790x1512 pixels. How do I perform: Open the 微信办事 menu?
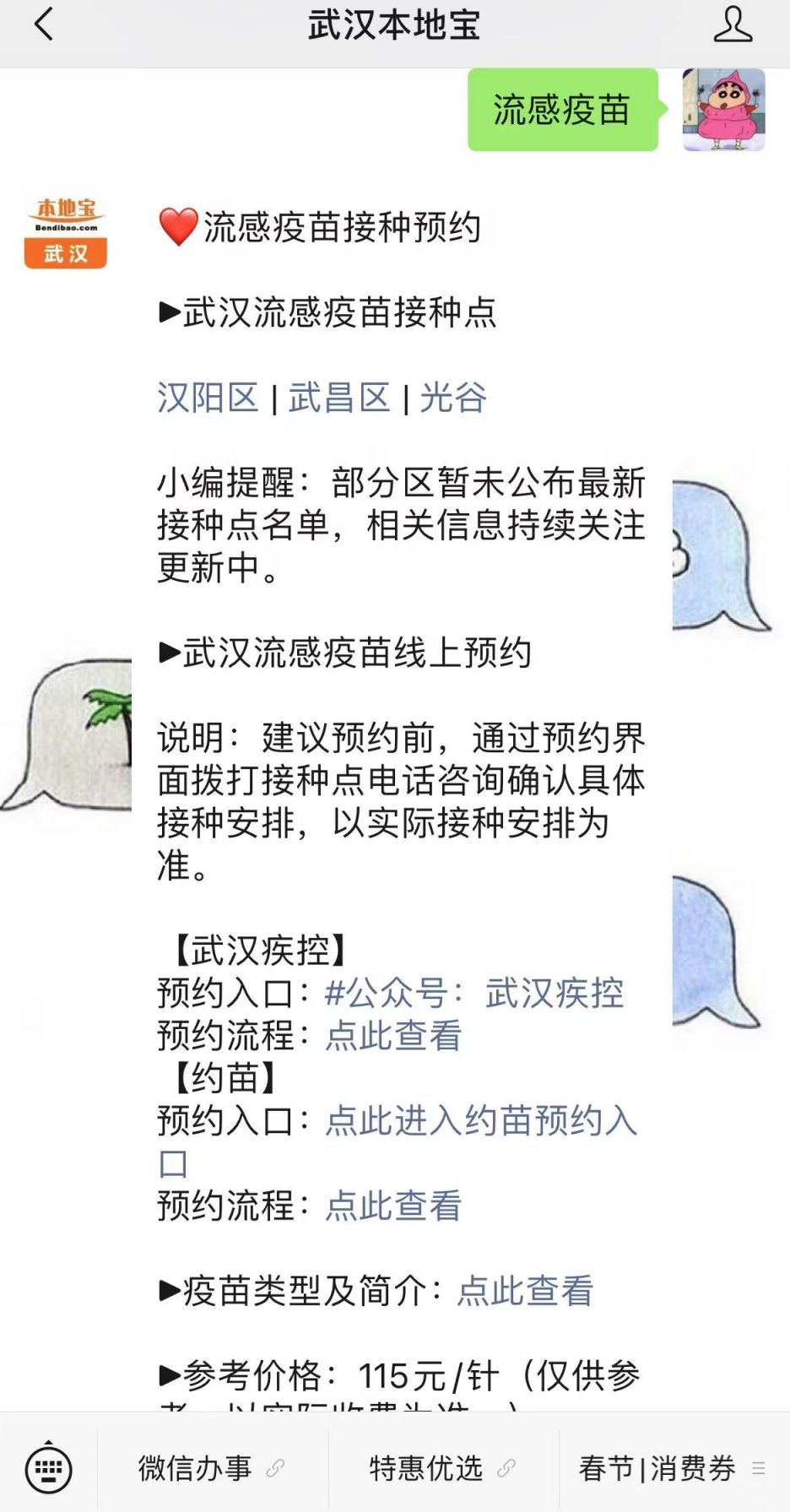pos(213,1468)
